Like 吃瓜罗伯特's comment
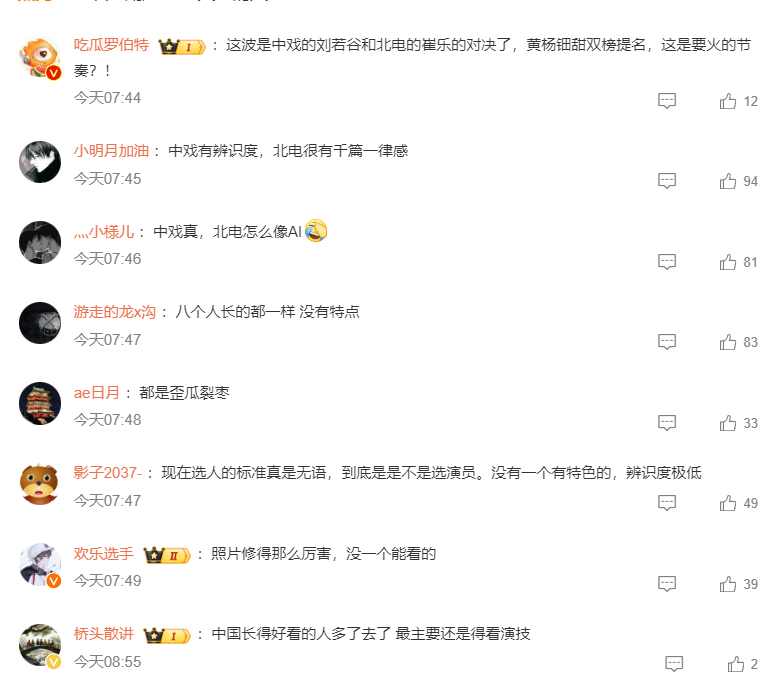 (x=728, y=101)
